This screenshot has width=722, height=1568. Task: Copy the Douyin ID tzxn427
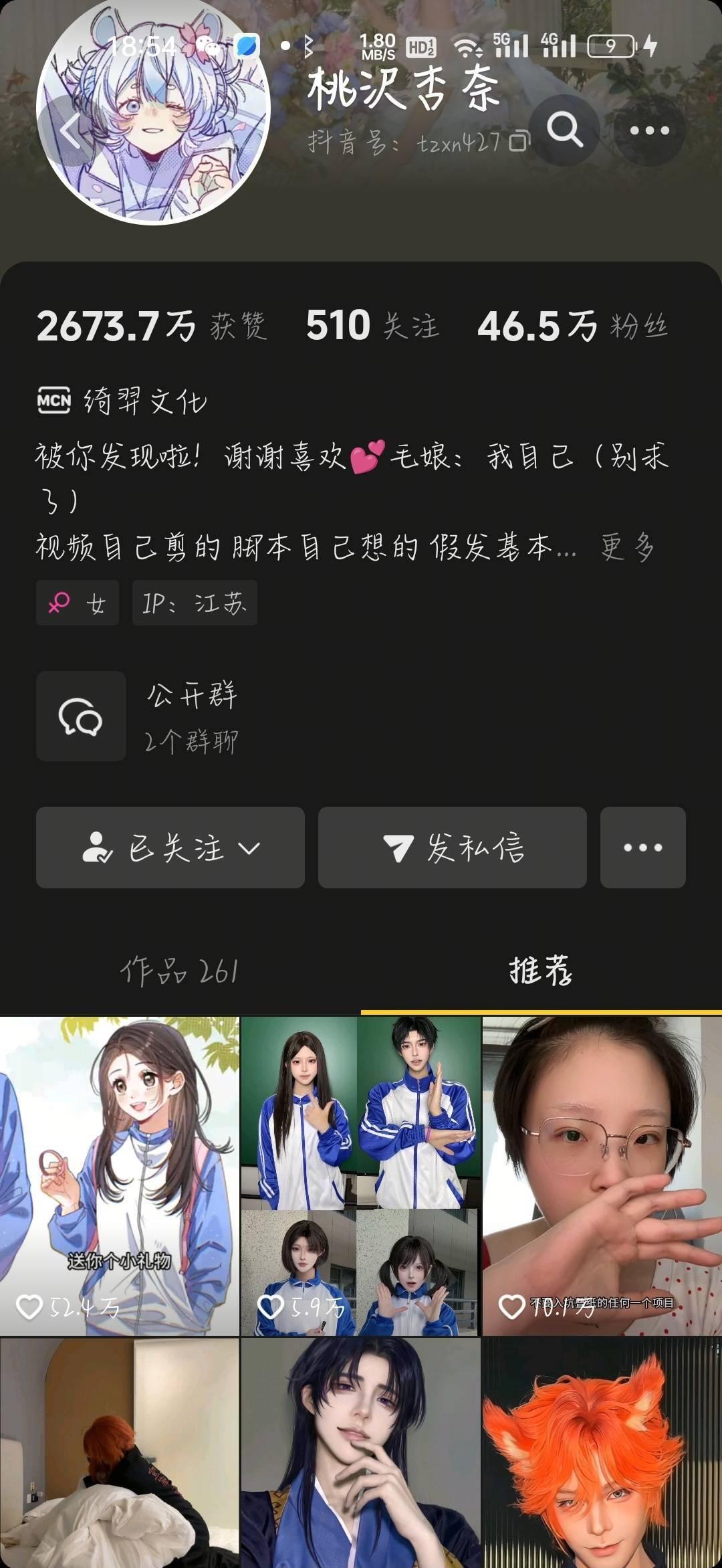[x=519, y=142]
